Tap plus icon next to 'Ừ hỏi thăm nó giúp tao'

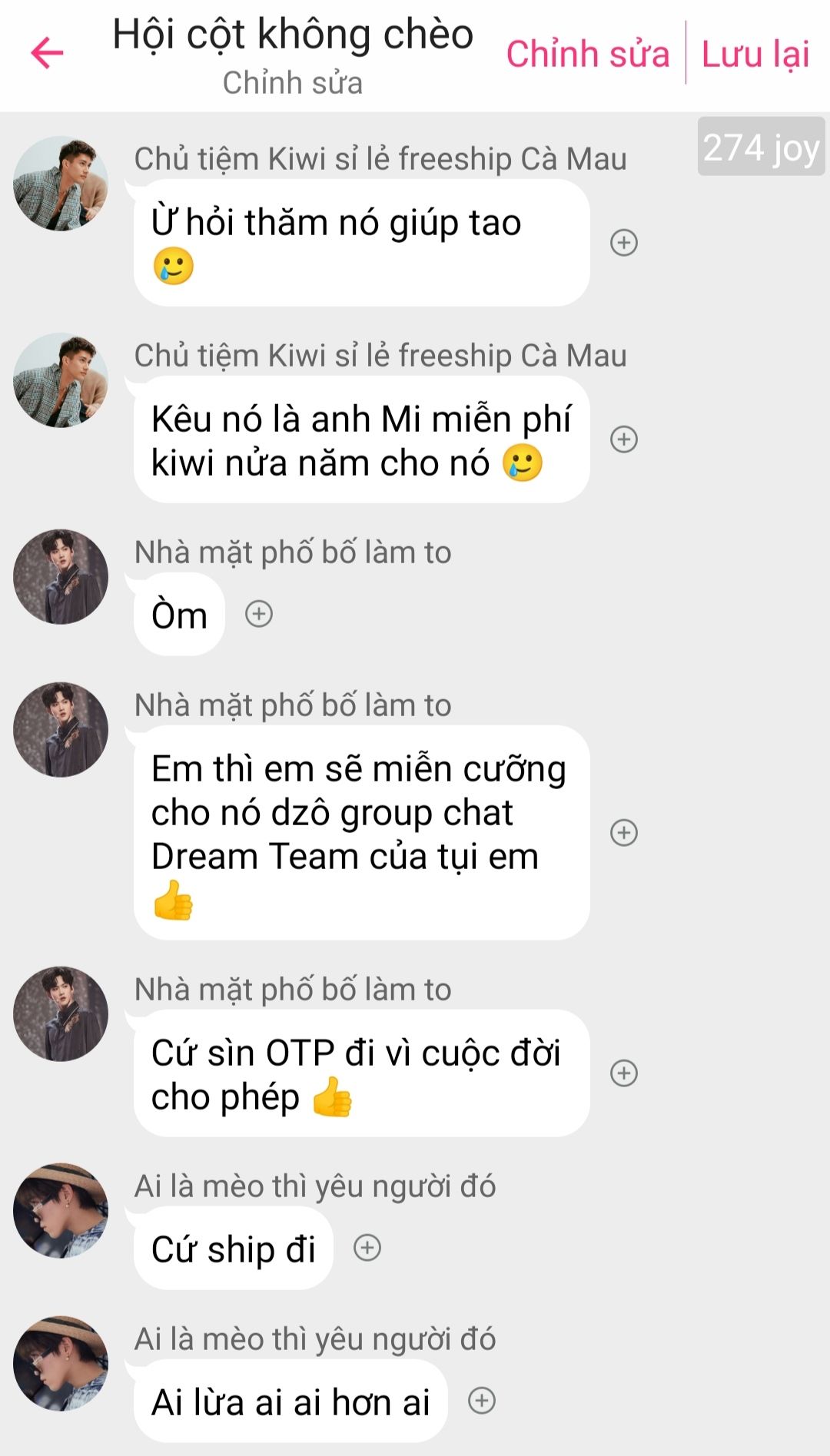623,243
